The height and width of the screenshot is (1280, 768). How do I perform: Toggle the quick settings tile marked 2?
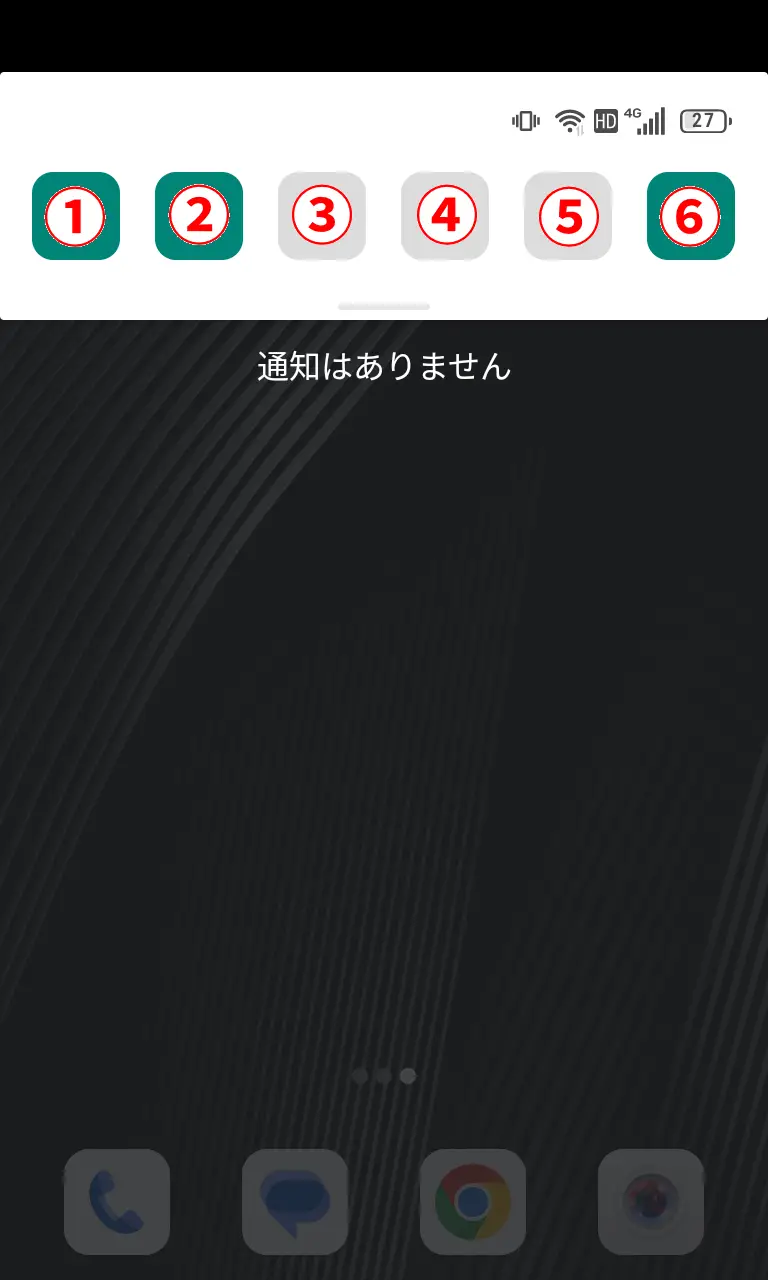[x=199, y=216]
